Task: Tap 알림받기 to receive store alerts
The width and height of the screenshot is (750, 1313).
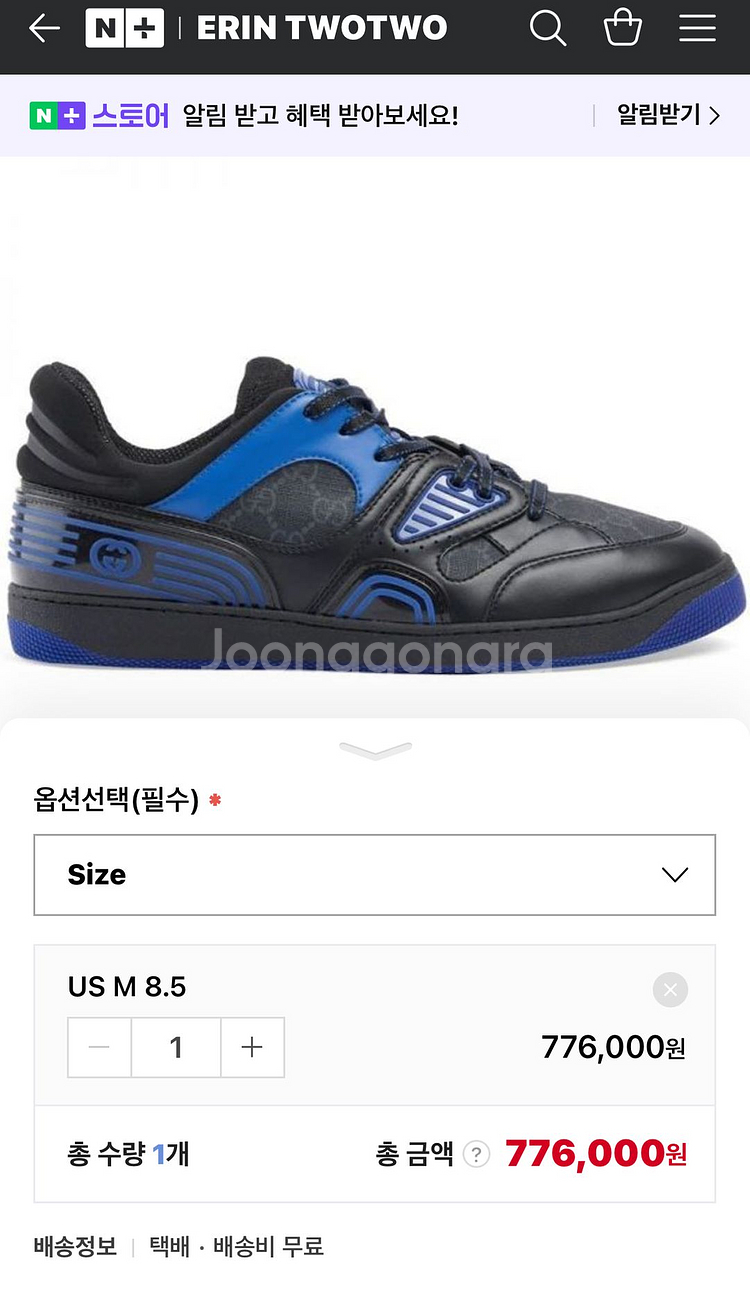Action: click(x=668, y=115)
